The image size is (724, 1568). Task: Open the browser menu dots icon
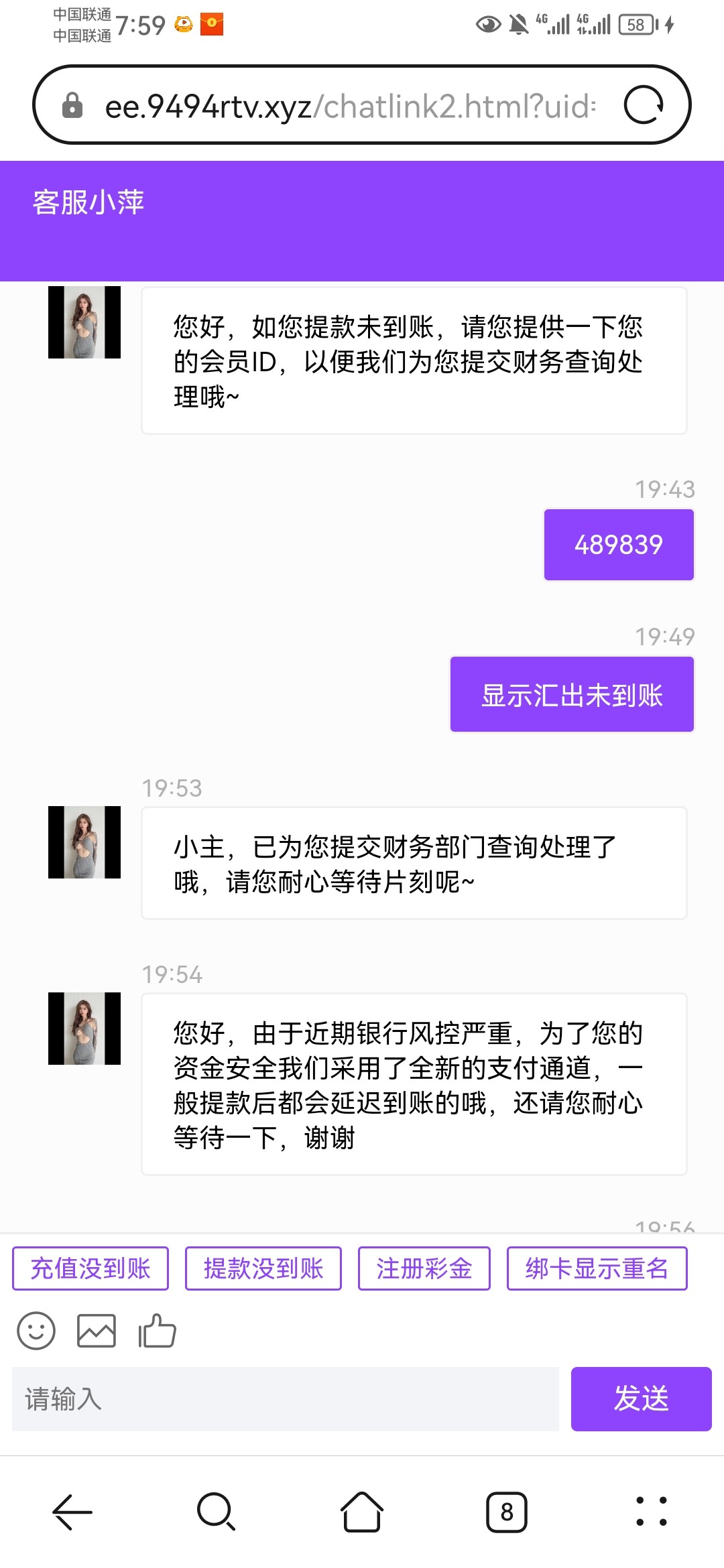[x=651, y=1511]
